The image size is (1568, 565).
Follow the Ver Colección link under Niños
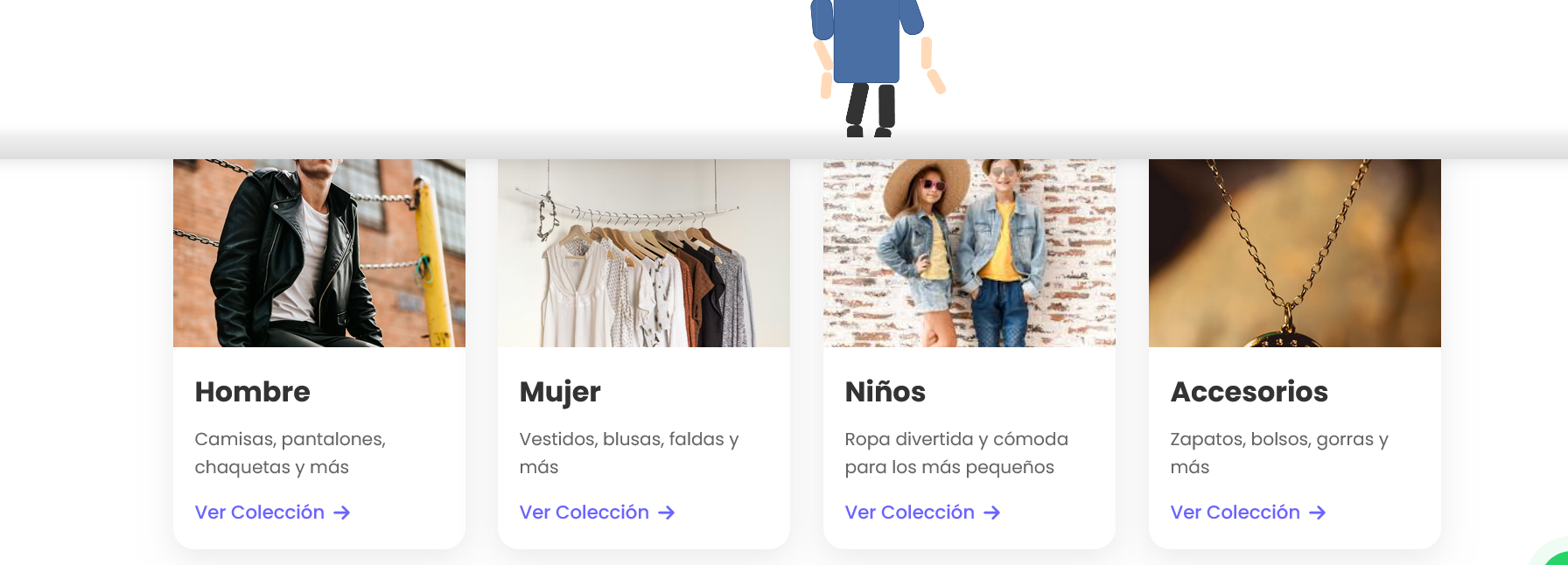(x=922, y=513)
